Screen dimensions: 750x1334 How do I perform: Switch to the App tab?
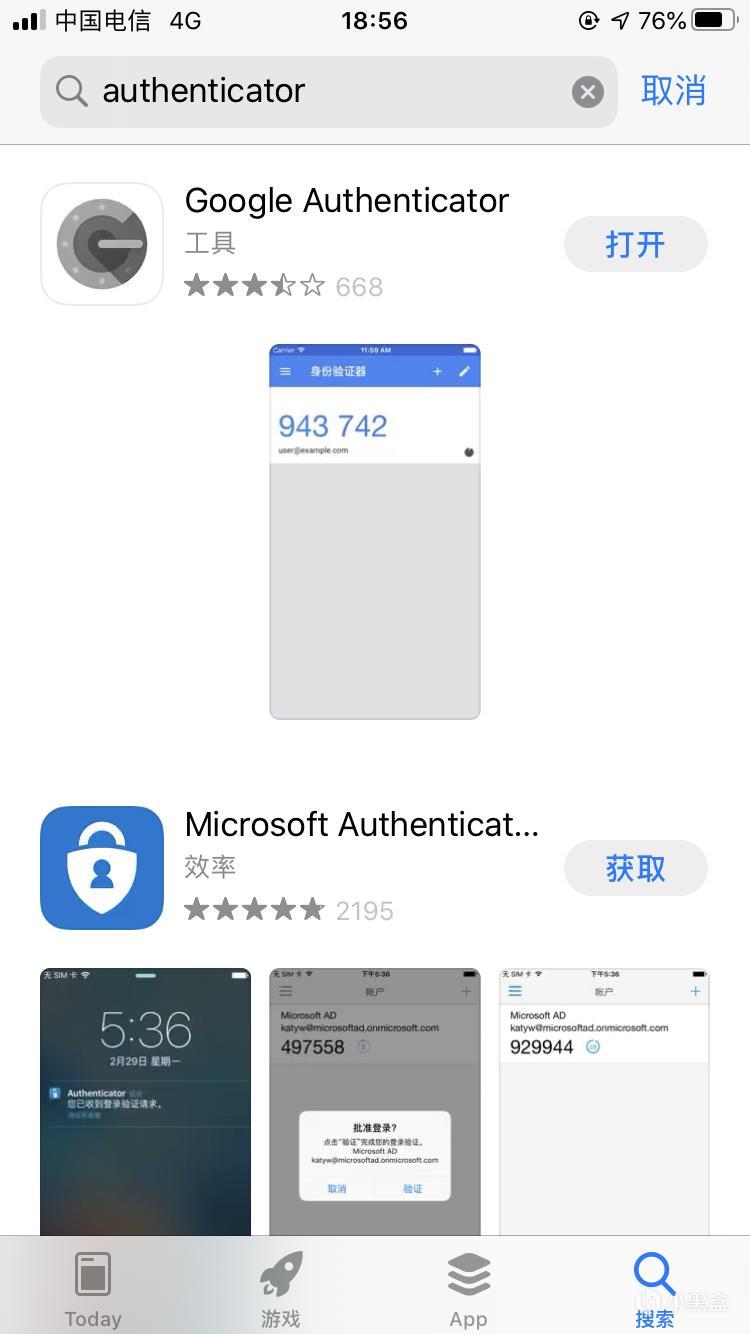click(468, 1289)
